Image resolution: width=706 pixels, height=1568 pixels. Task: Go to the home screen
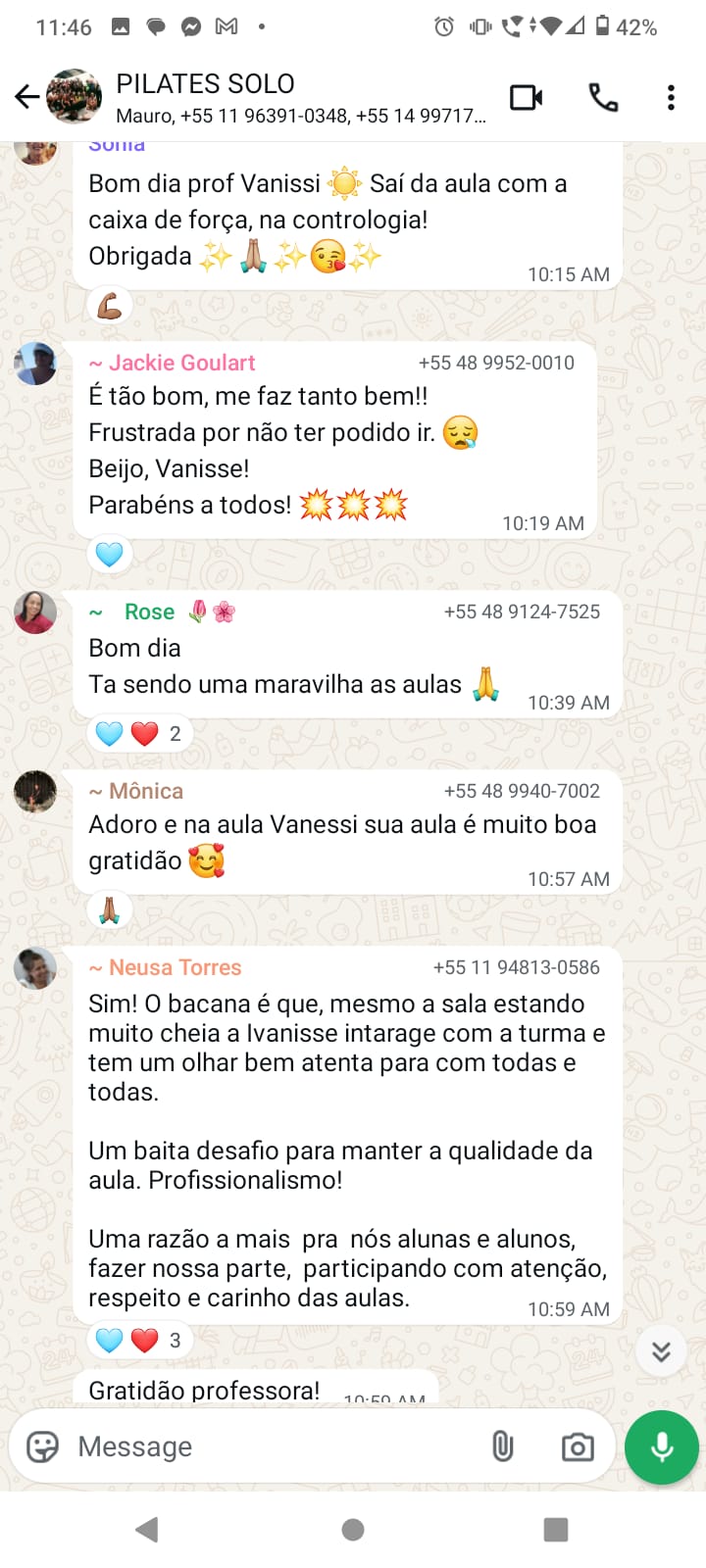[x=353, y=1529]
